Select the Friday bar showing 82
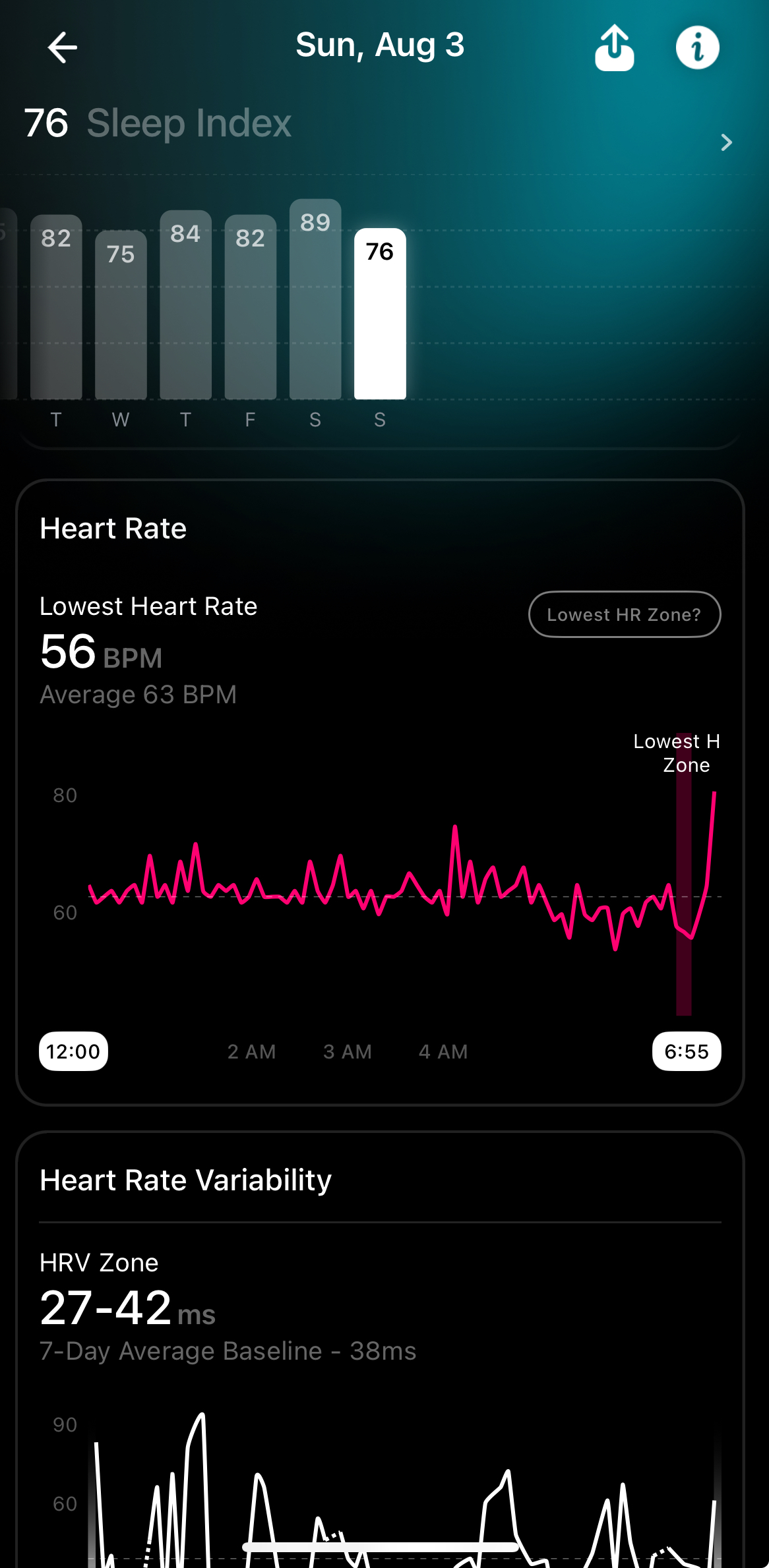This screenshot has height=1568, width=769. tap(250, 306)
